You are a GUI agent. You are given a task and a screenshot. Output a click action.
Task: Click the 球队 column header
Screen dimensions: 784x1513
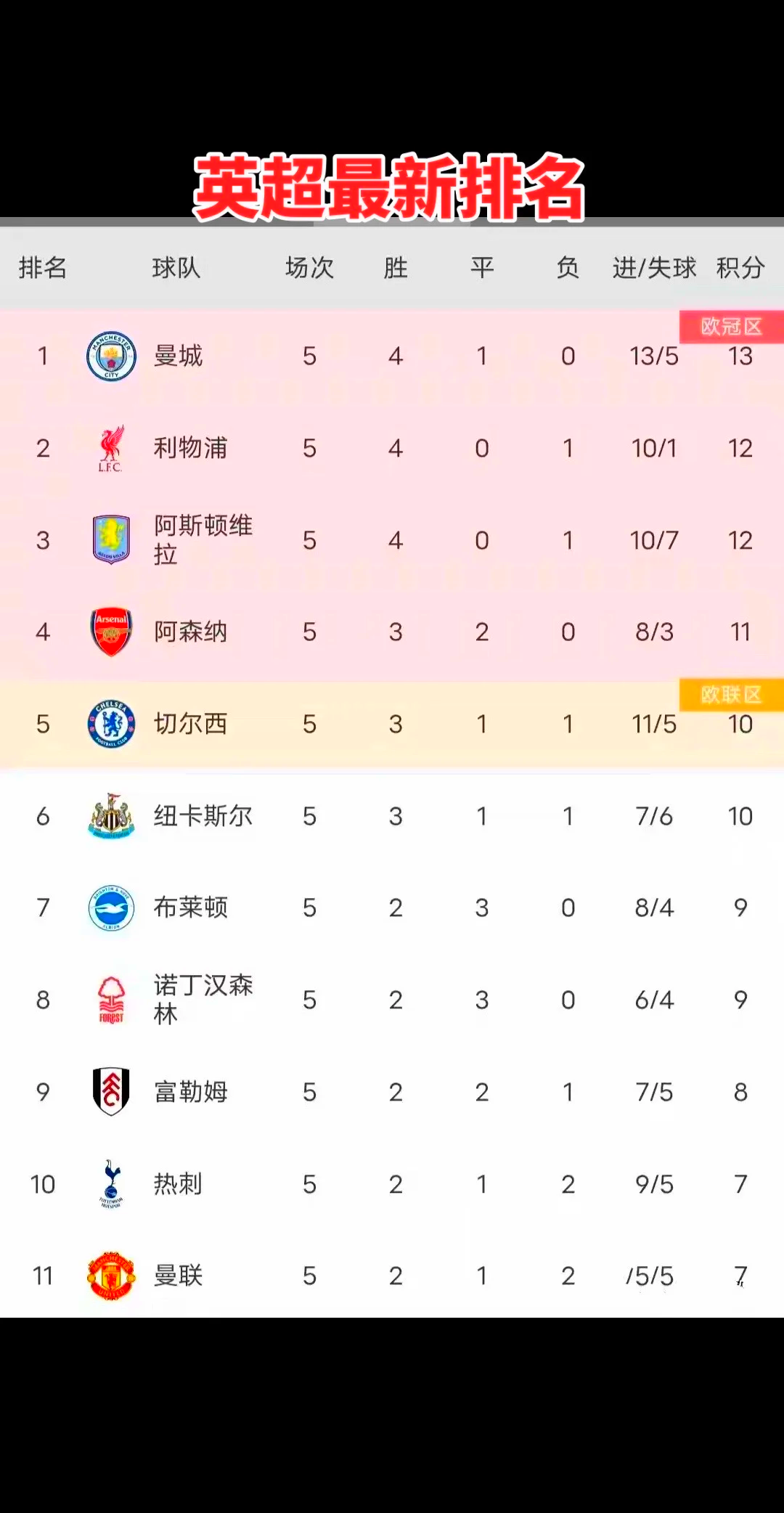176,269
